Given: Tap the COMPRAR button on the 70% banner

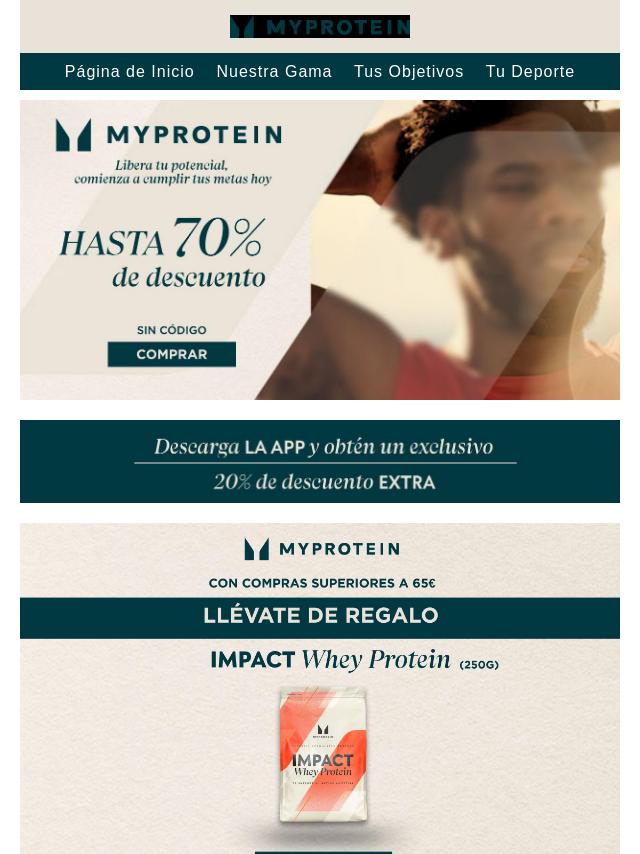Looking at the screenshot, I should 172,354.
